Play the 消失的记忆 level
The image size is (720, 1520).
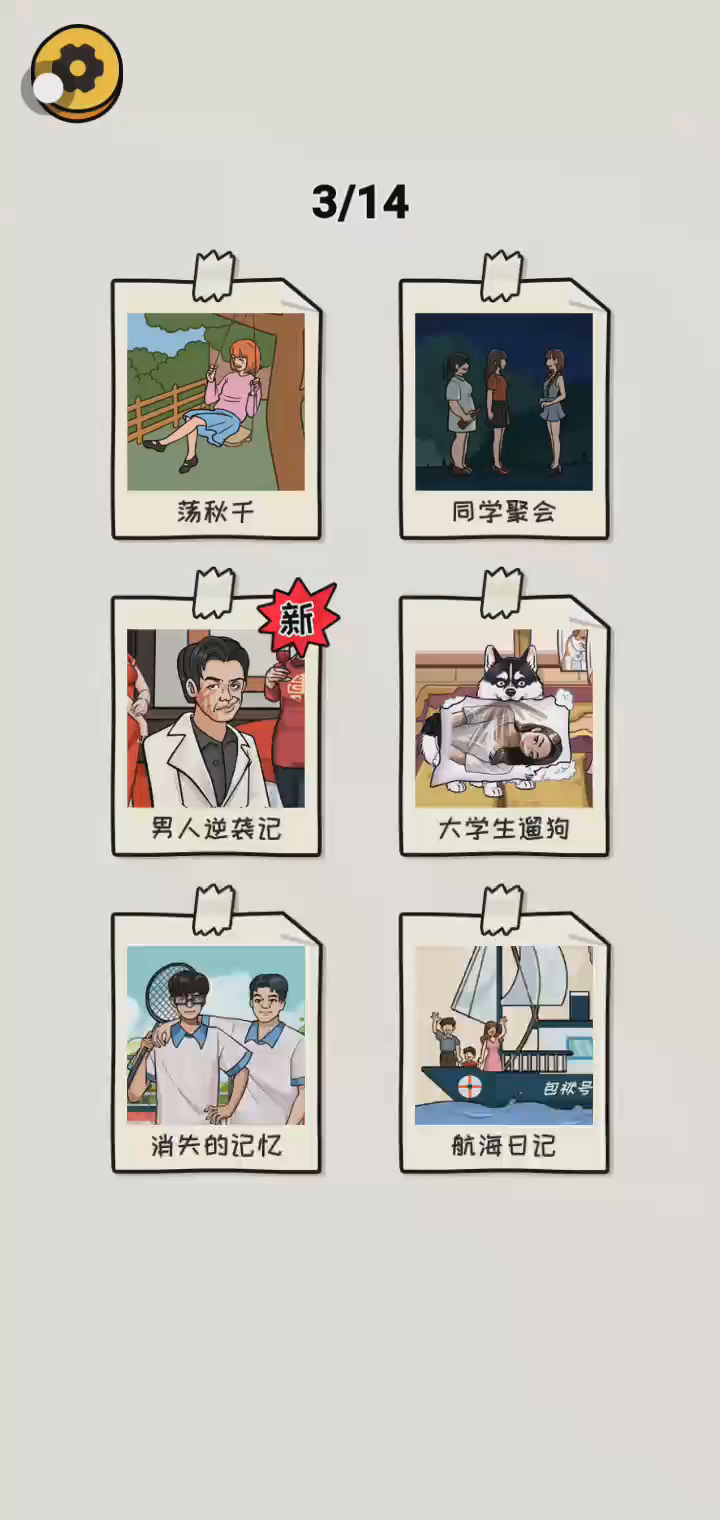(x=216, y=1042)
